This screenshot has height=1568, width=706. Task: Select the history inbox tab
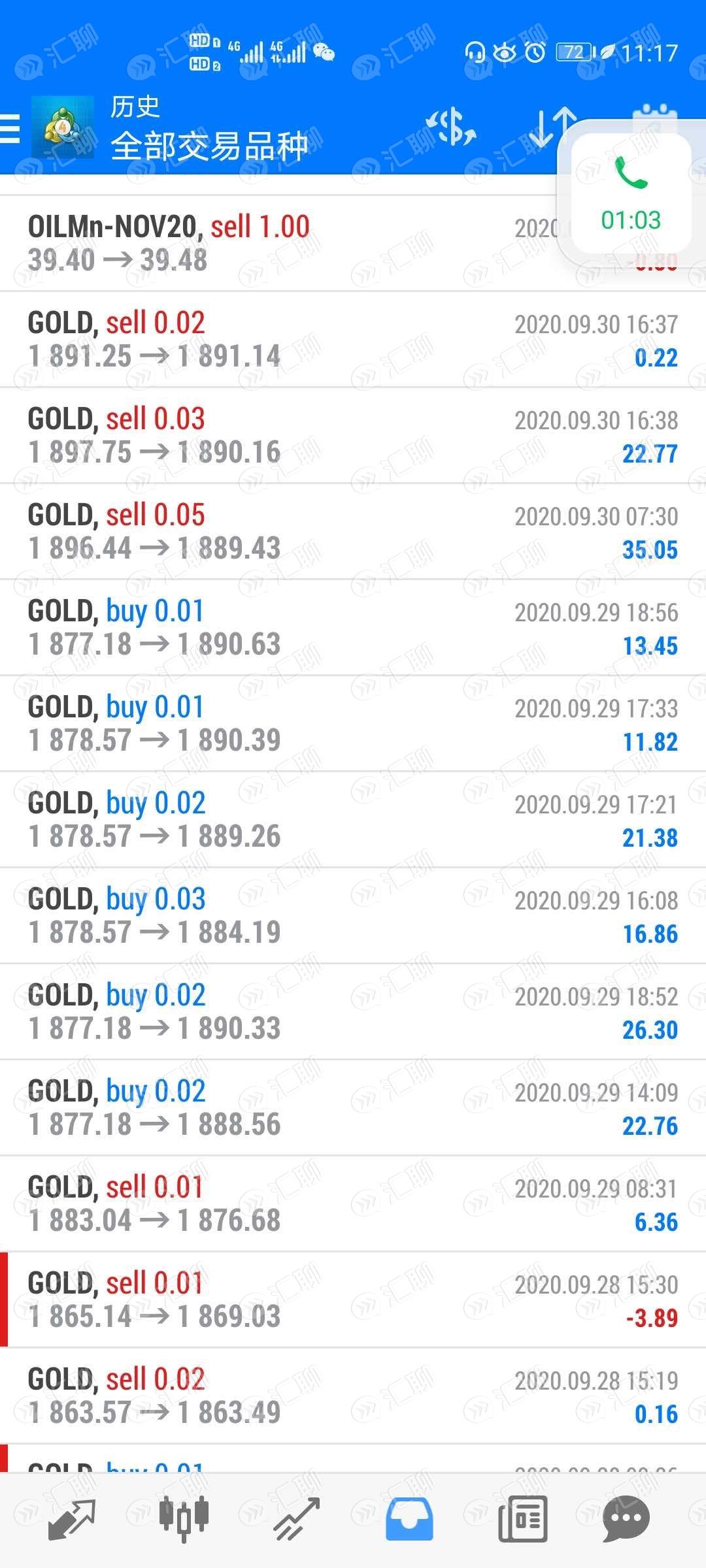409,1519
